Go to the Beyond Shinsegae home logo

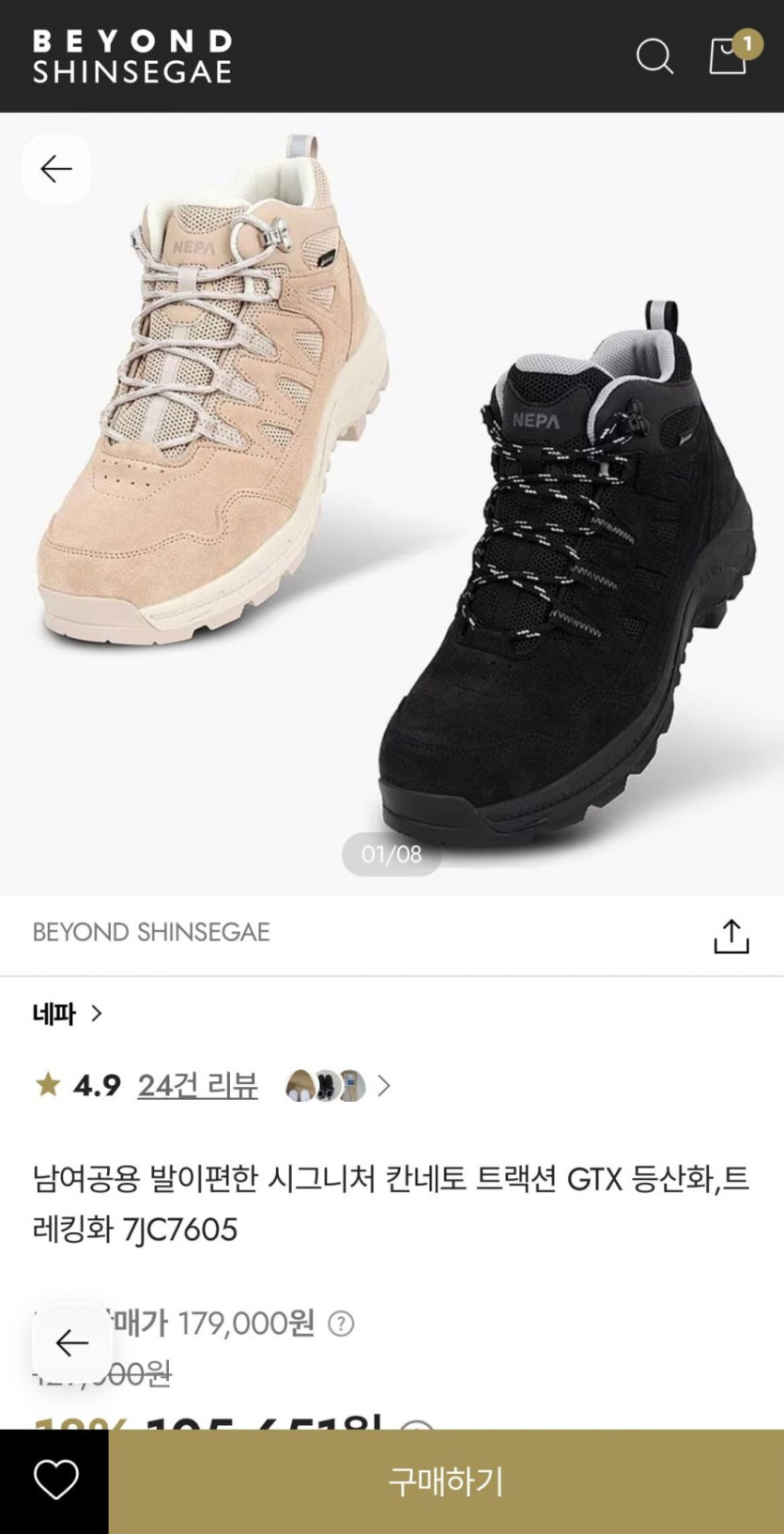tap(131, 56)
